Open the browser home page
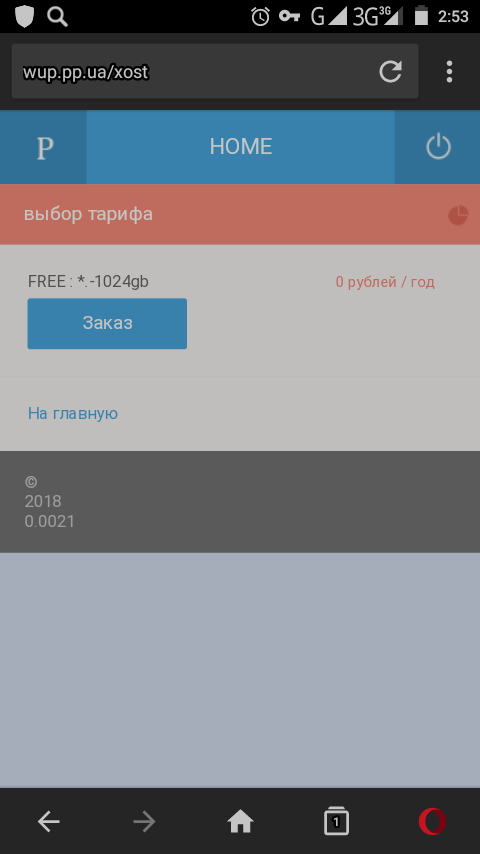 (x=240, y=821)
